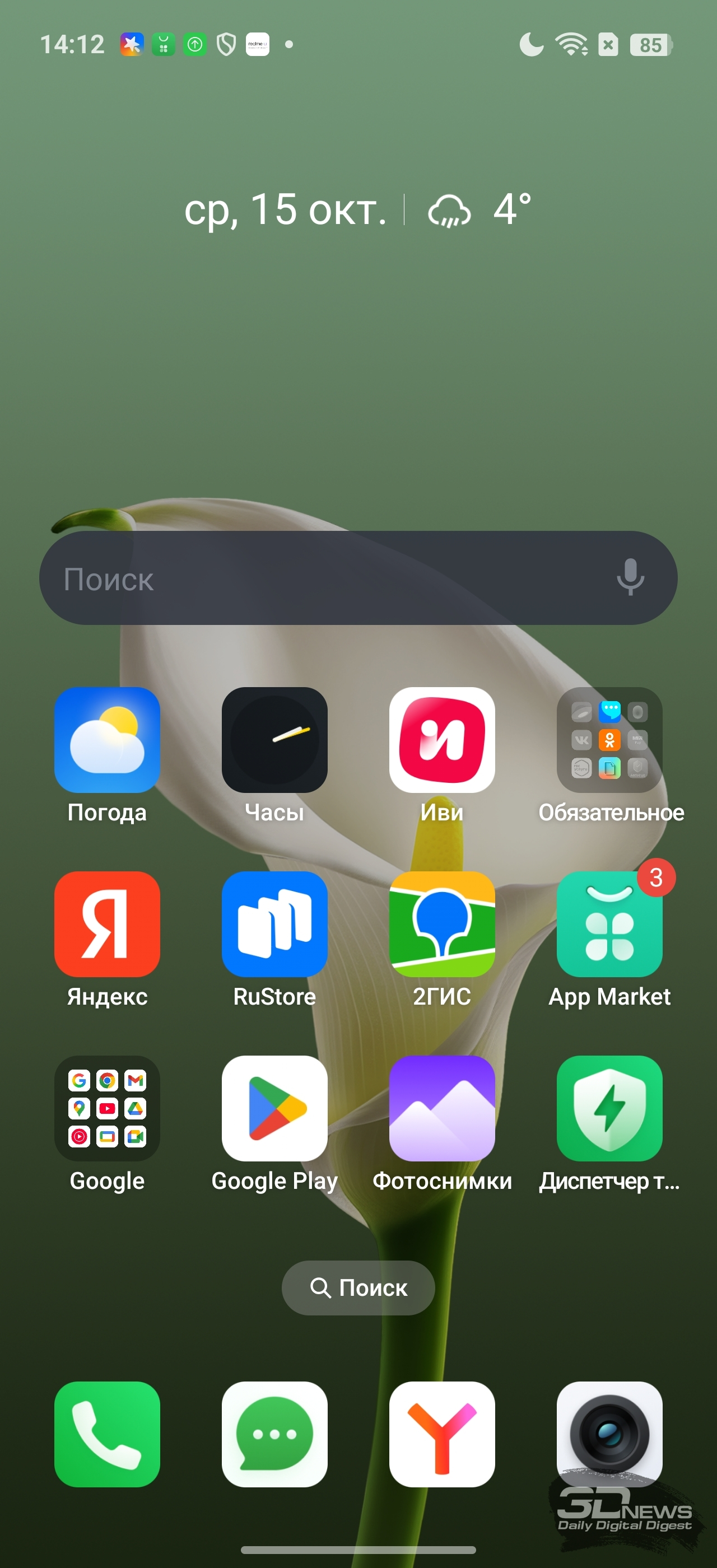
Task: Open the Camera app in dock
Action: click(x=609, y=1434)
